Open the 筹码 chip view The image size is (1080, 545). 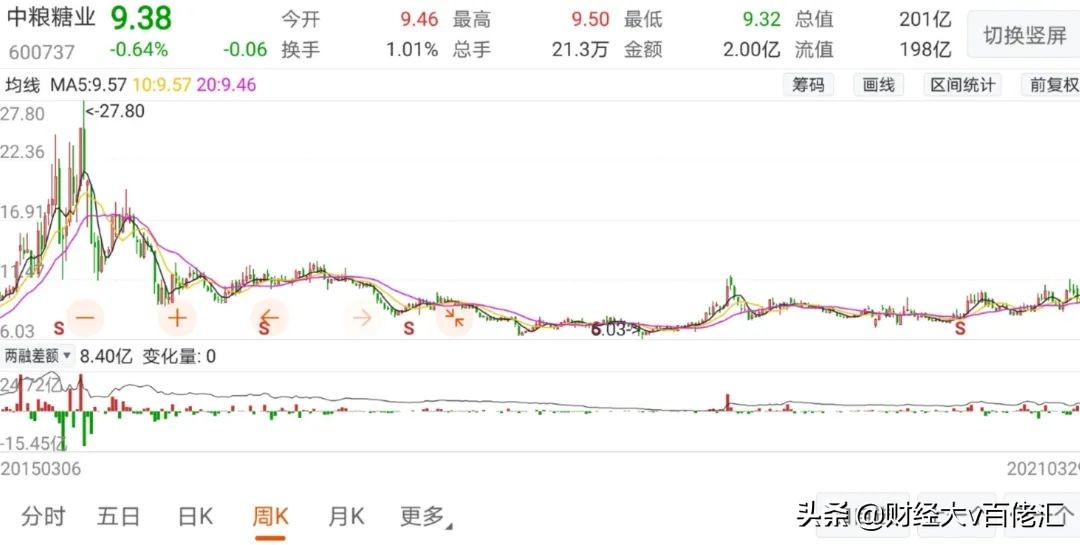tap(808, 85)
